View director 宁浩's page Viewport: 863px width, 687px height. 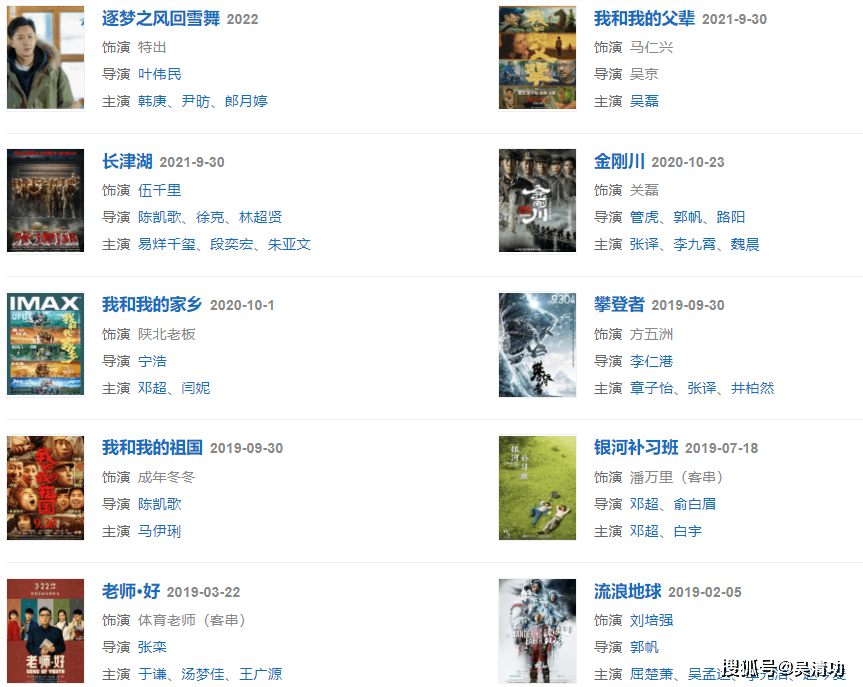point(152,361)
